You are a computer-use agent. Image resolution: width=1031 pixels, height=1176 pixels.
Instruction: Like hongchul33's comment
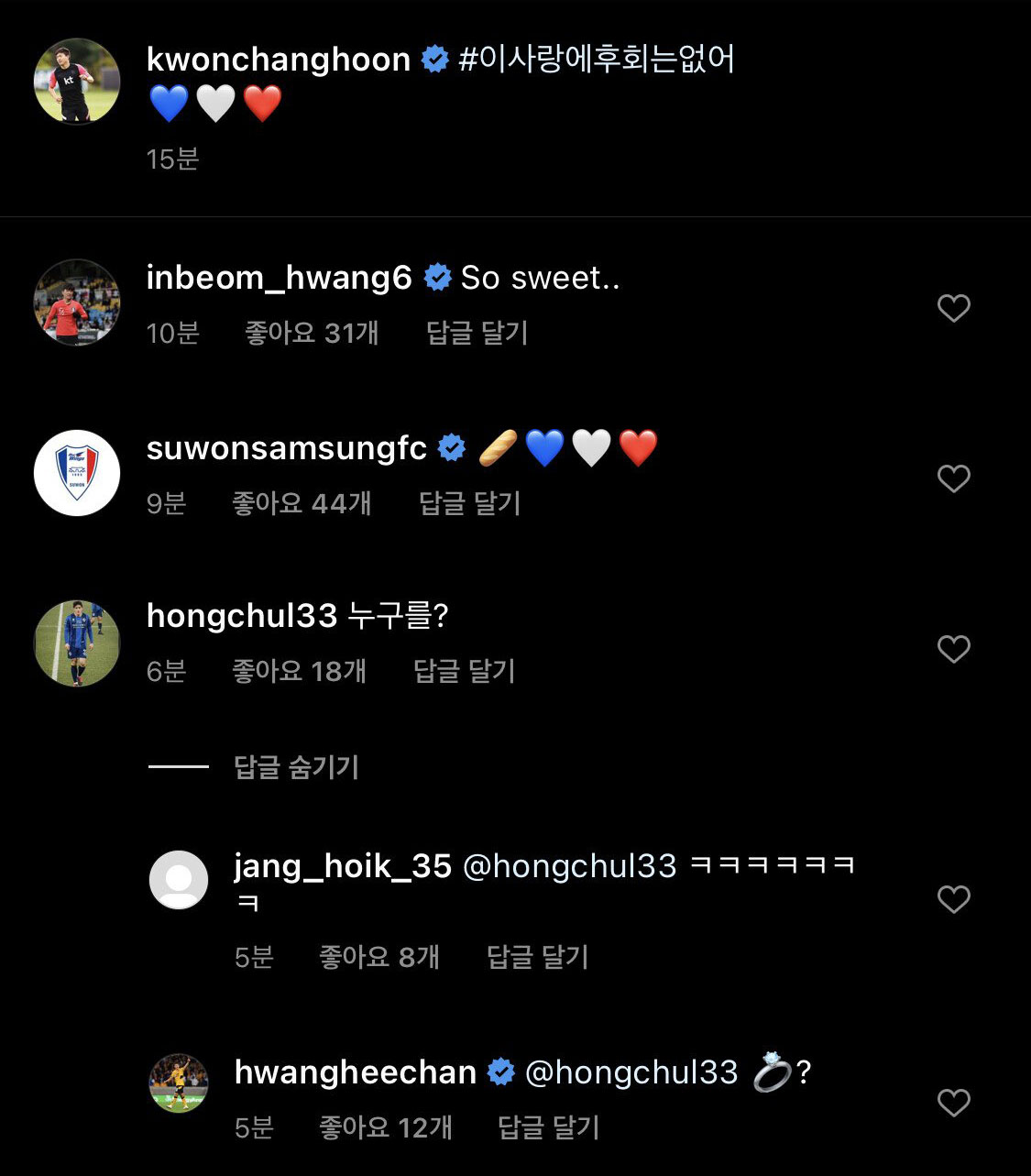tap(953, 649)
